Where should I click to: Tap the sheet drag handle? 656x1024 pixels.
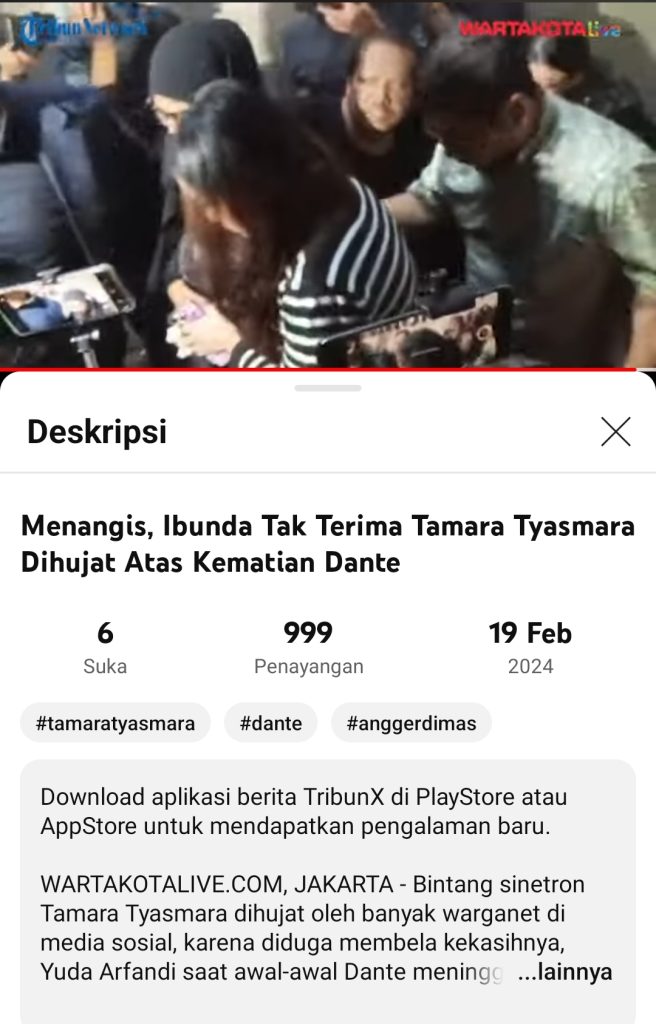point(328,388)
